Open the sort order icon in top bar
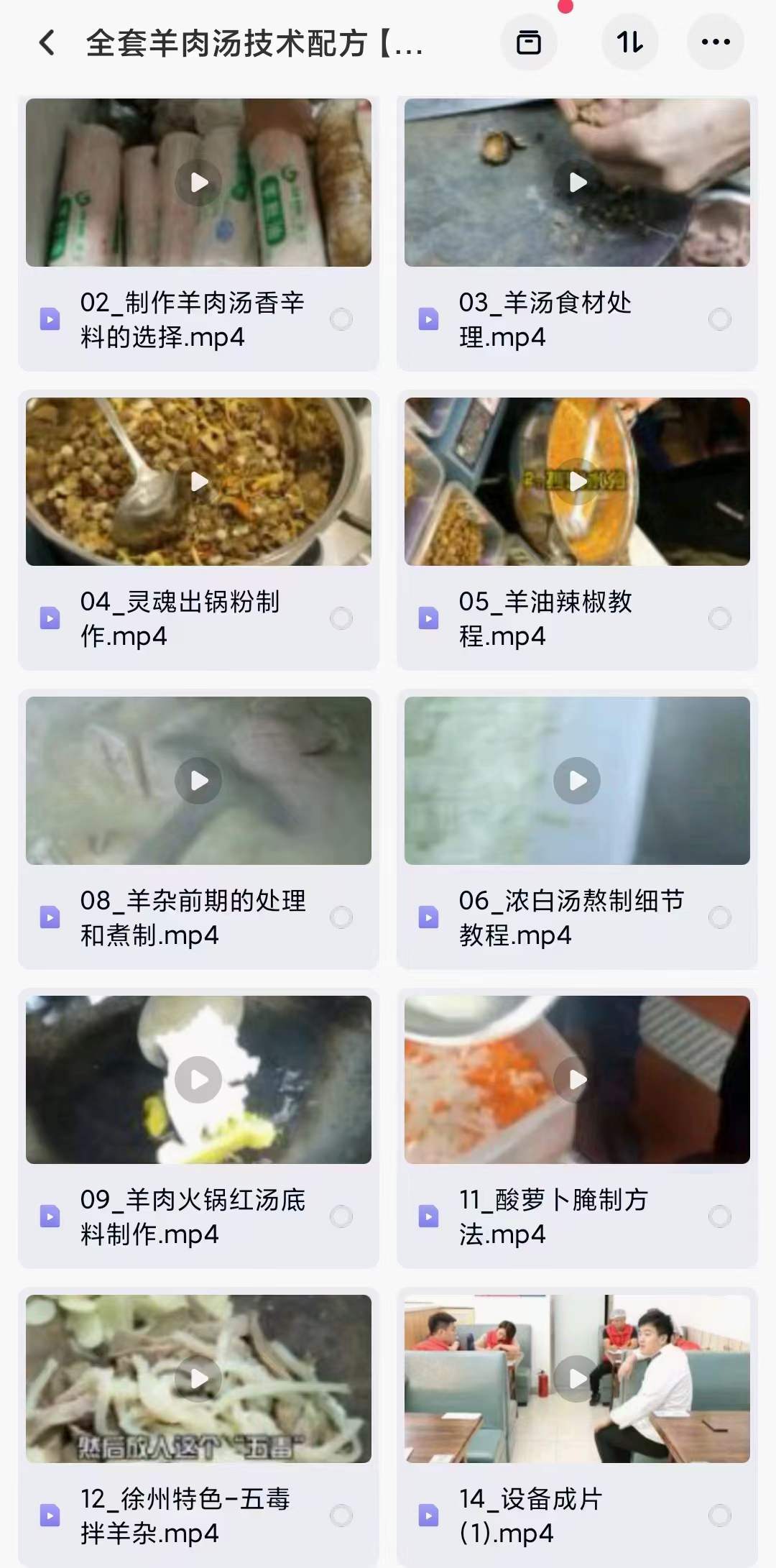The image size is (776, 1568). coord(629,42)
